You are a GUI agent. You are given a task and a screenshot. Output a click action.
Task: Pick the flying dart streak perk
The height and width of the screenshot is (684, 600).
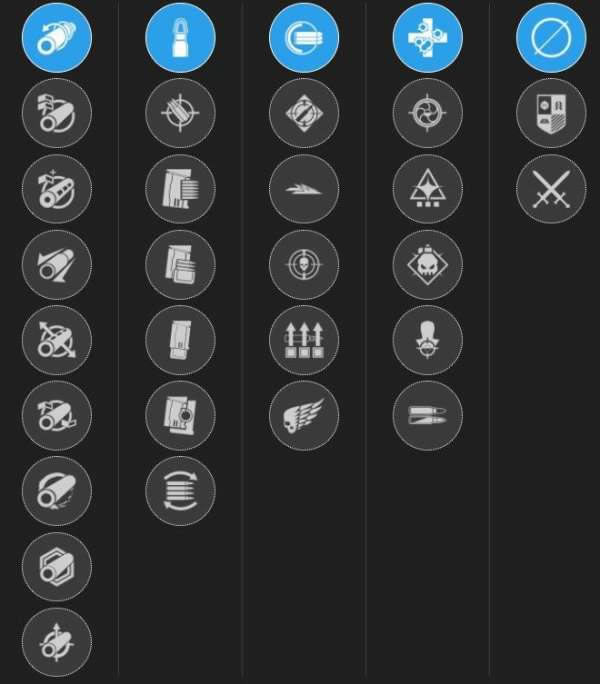[304, 189]
